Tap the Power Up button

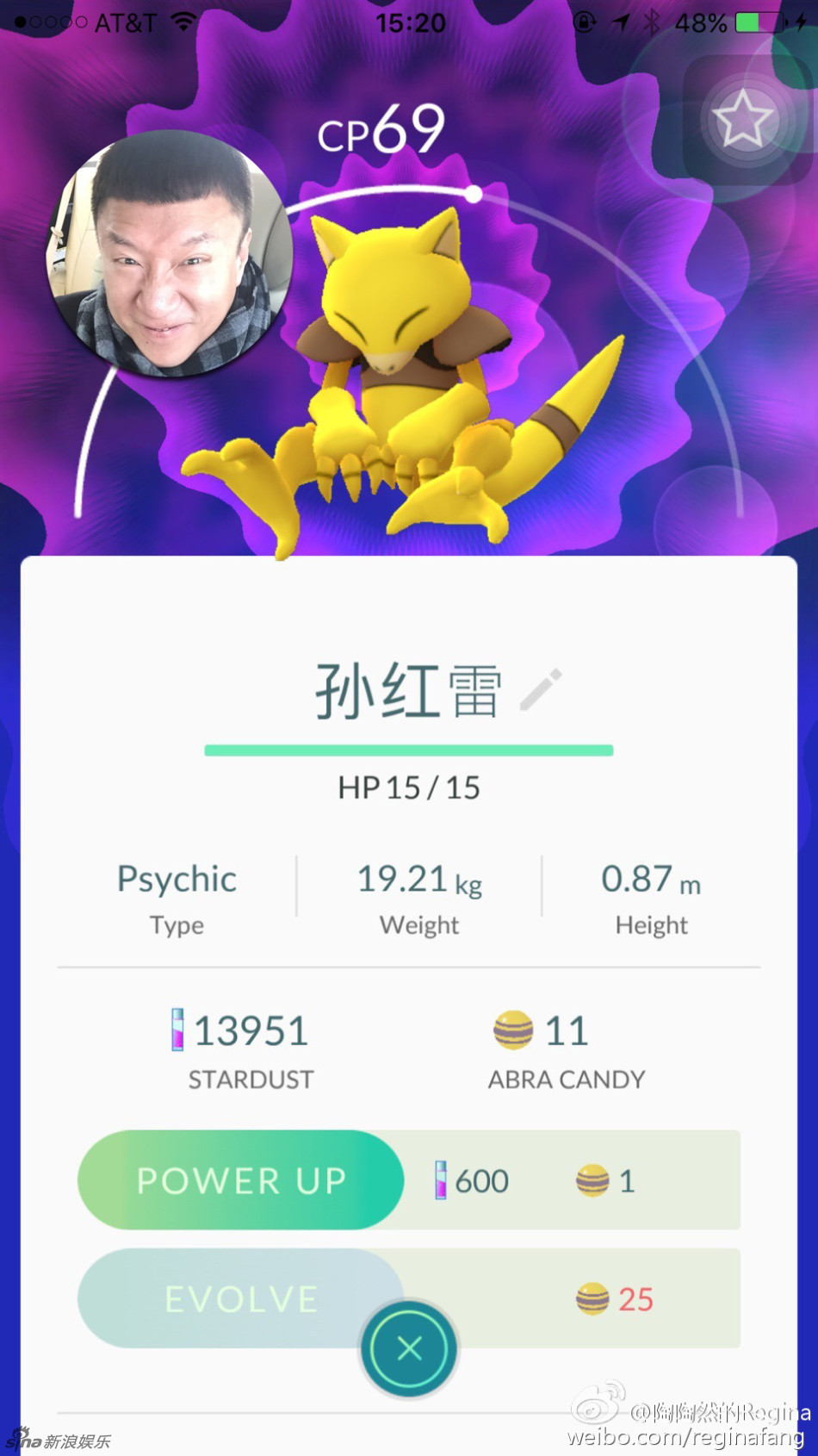(x=241, y=1179)
